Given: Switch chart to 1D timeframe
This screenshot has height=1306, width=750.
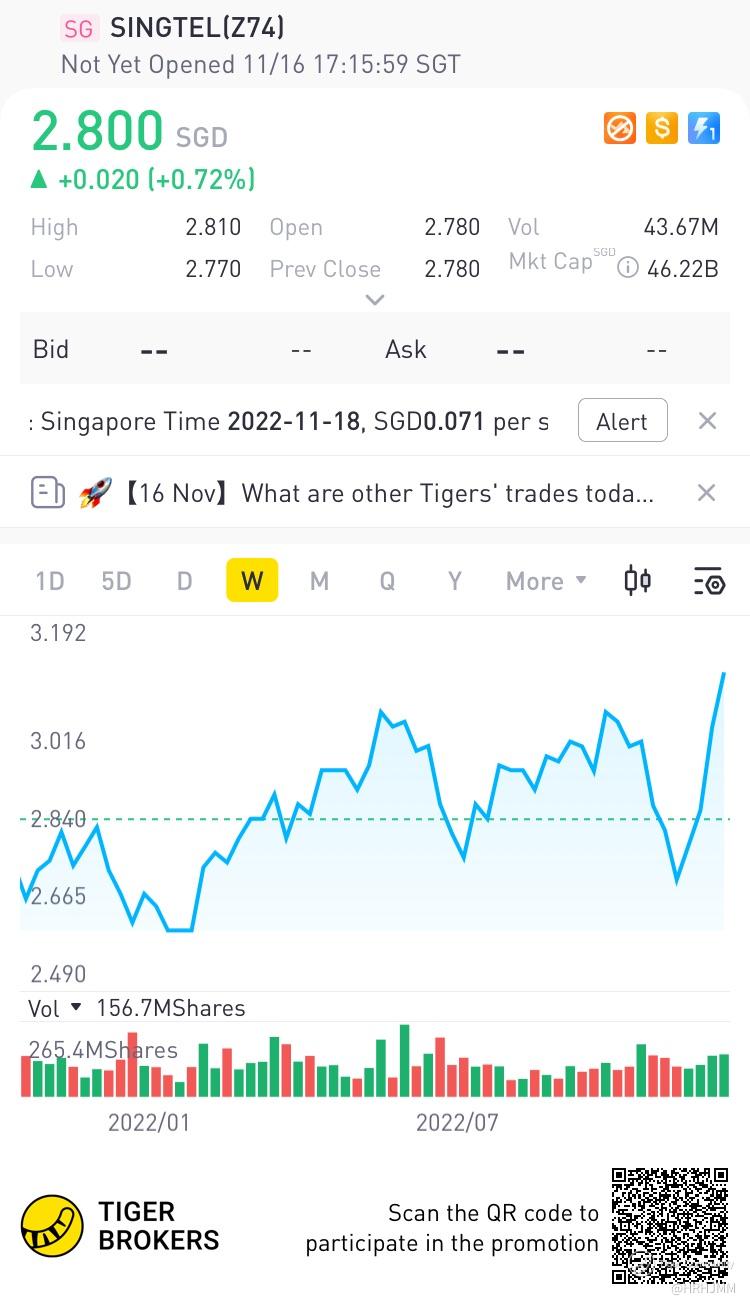Looking at the screenshot, I should [49, 581].
